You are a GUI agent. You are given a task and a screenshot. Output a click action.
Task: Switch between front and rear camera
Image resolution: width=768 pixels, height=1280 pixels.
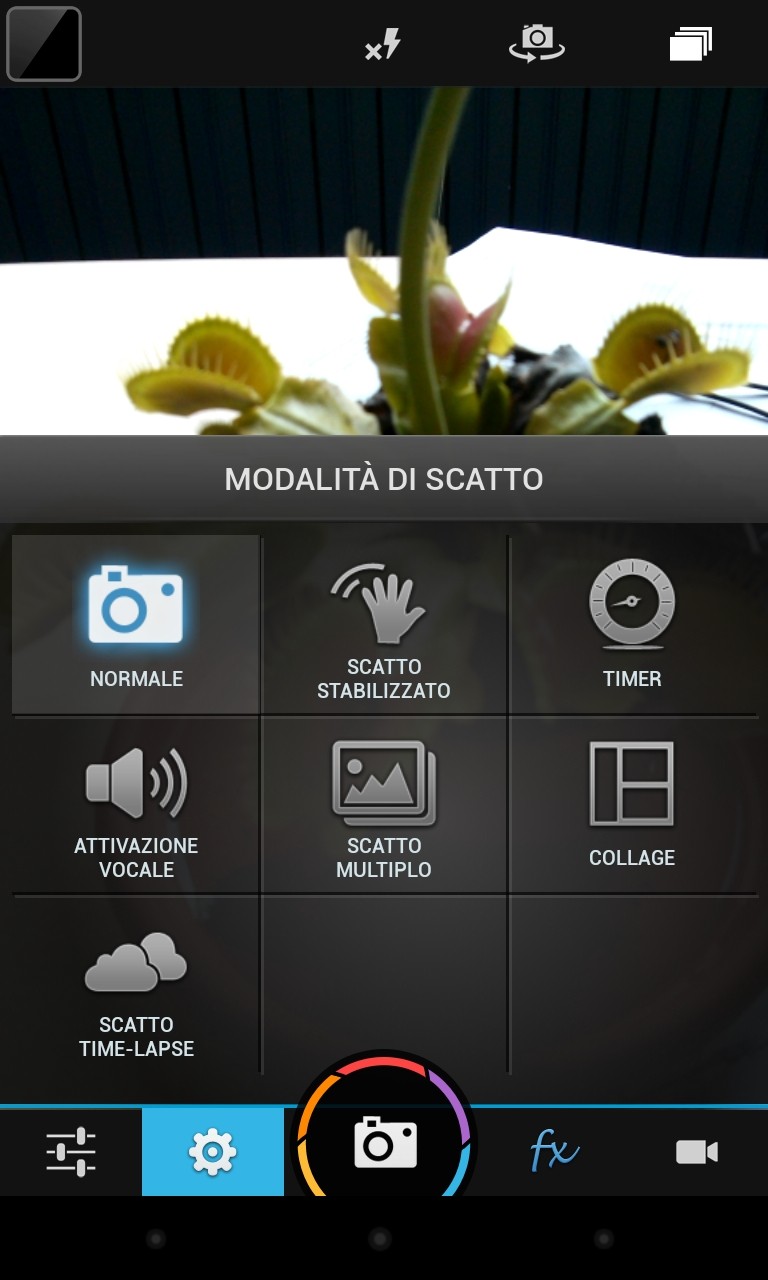point(537,43)
